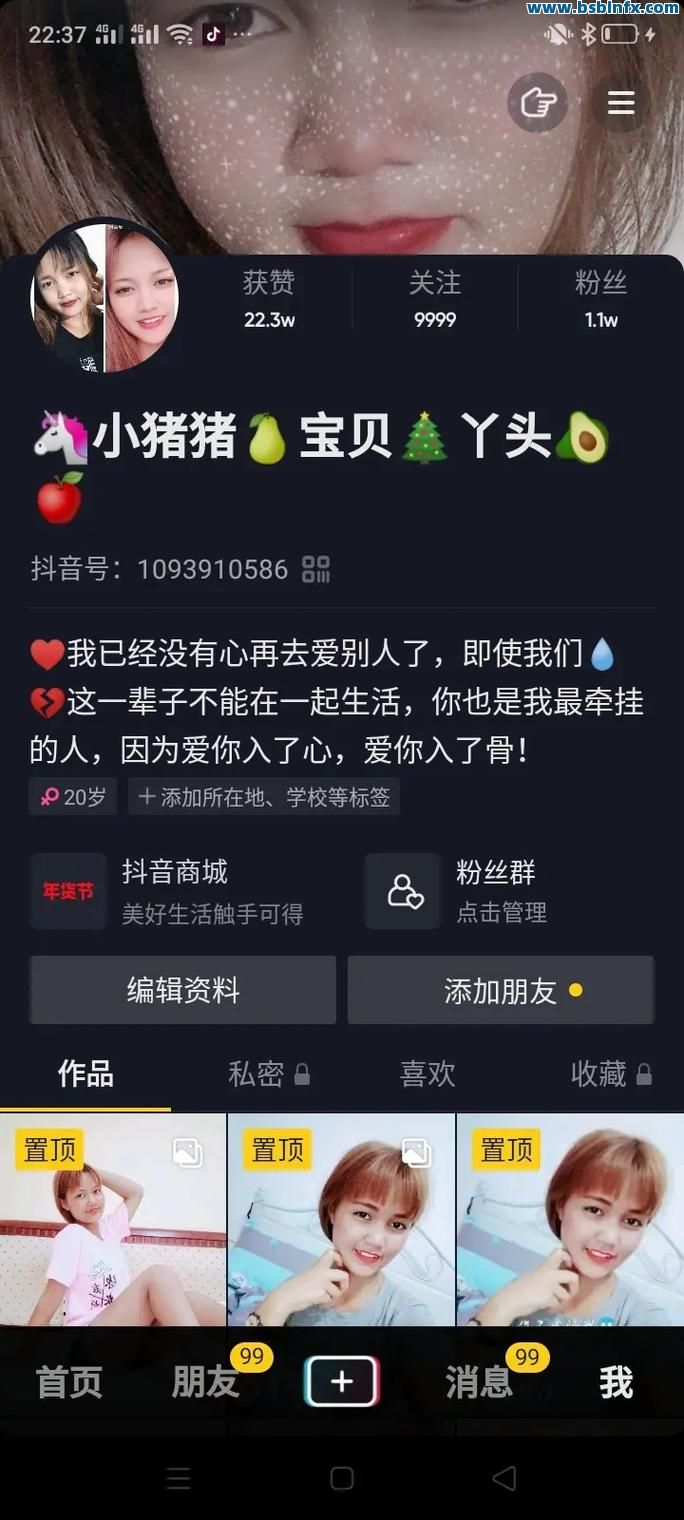The width and height of the screenshot is (684, 1520).
Task: Open the QR code next to 抖音号
Action: [x=316, y=570]
